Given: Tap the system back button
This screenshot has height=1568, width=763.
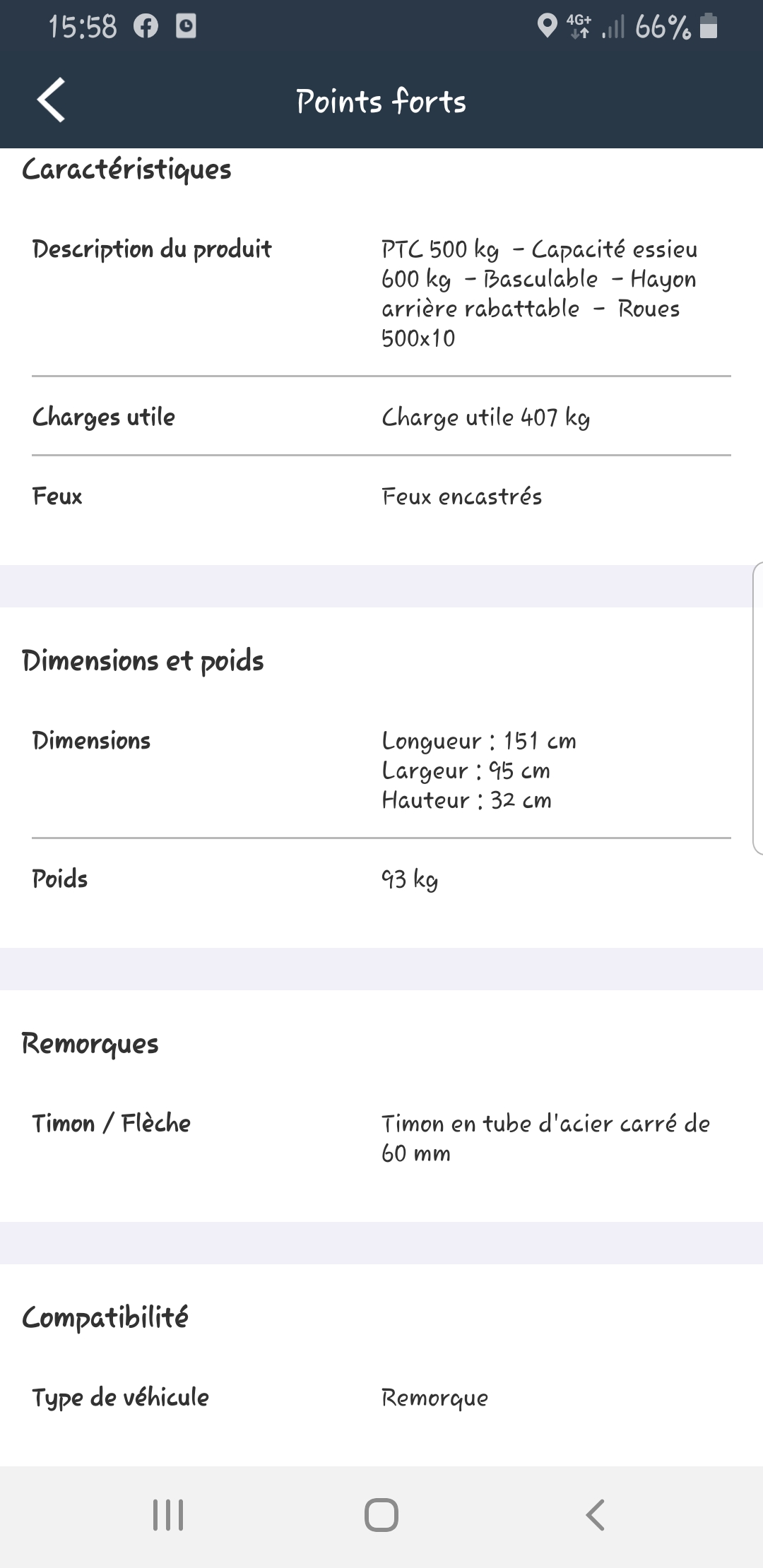Looking at the screenshot, I should click(x=595, y=1515).
